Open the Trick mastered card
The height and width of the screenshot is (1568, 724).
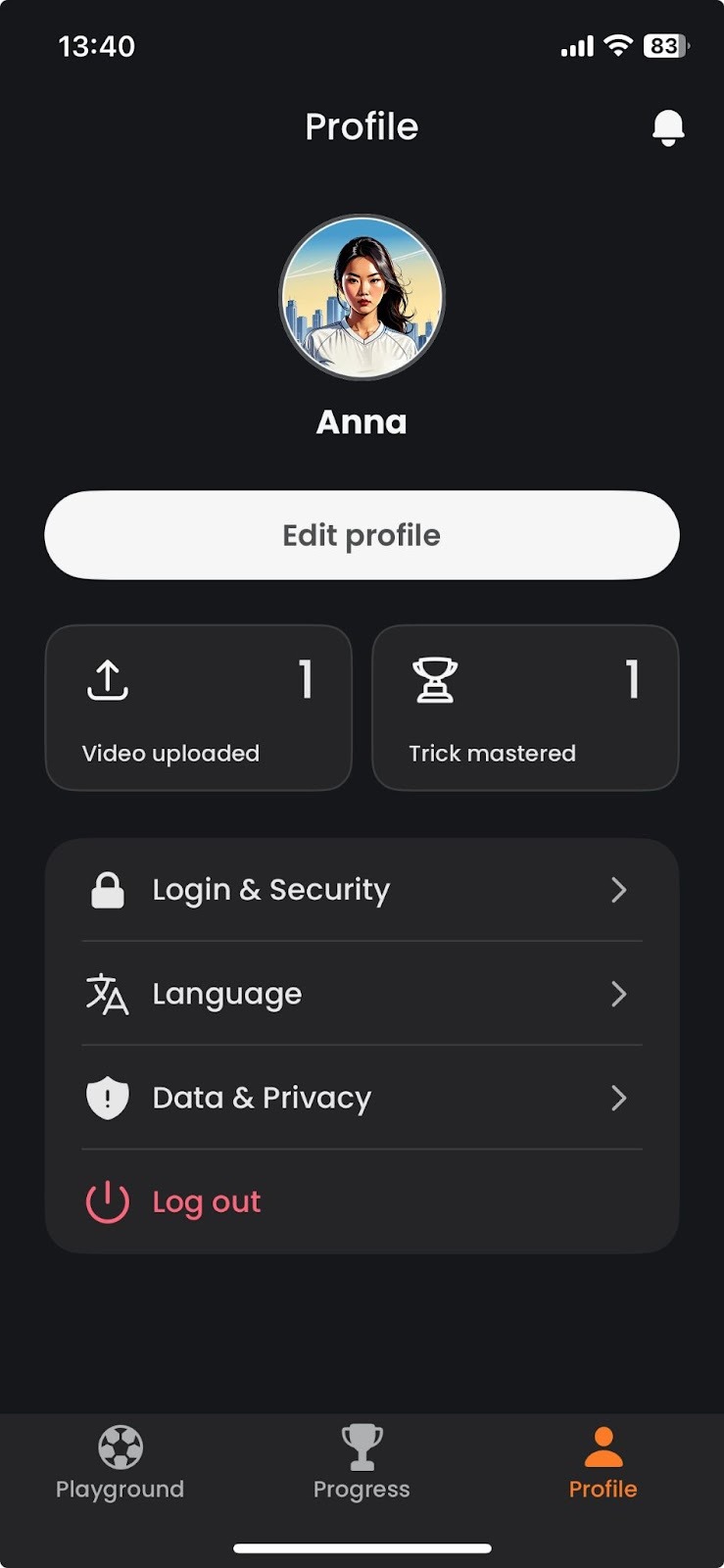coord(525,708)
